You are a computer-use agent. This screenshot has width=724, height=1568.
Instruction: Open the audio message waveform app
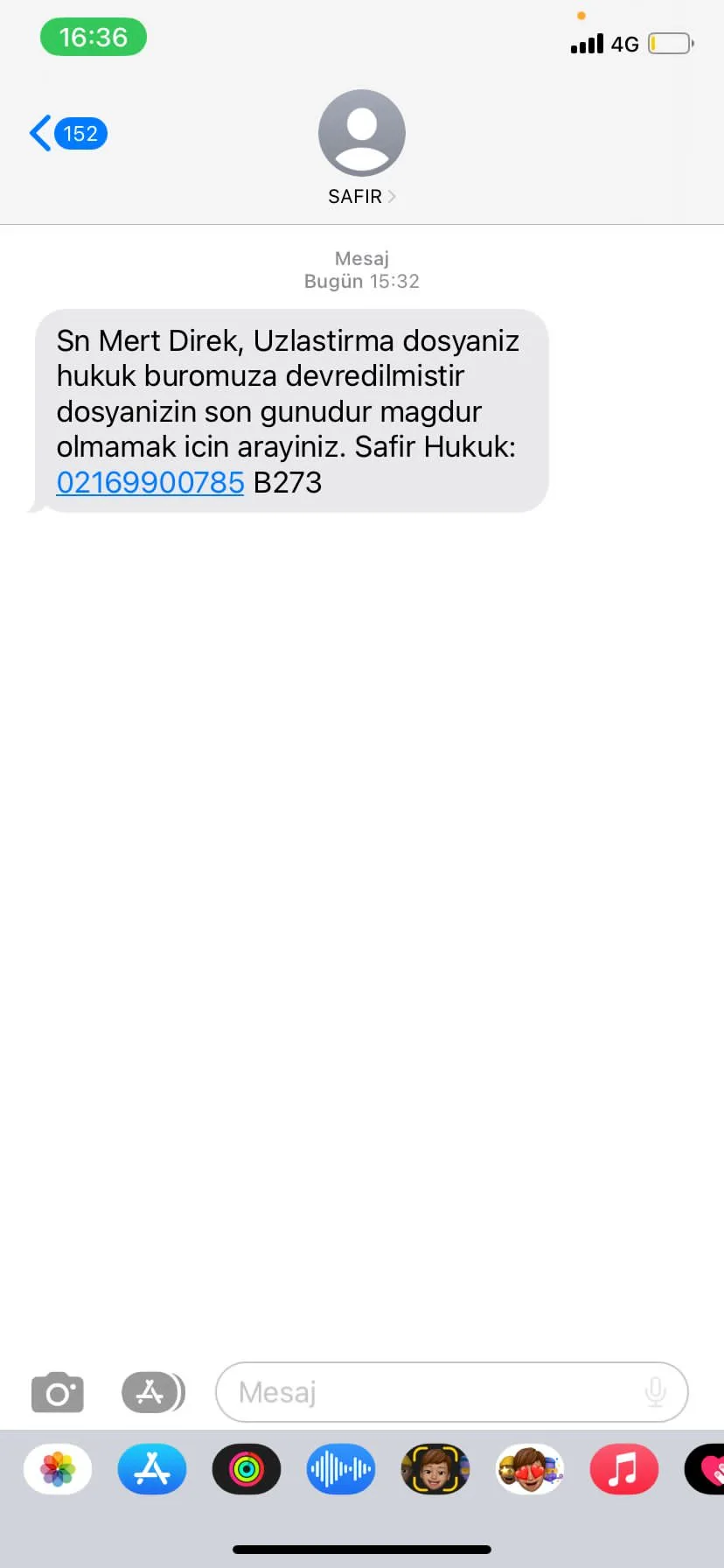coord(341,1469)
